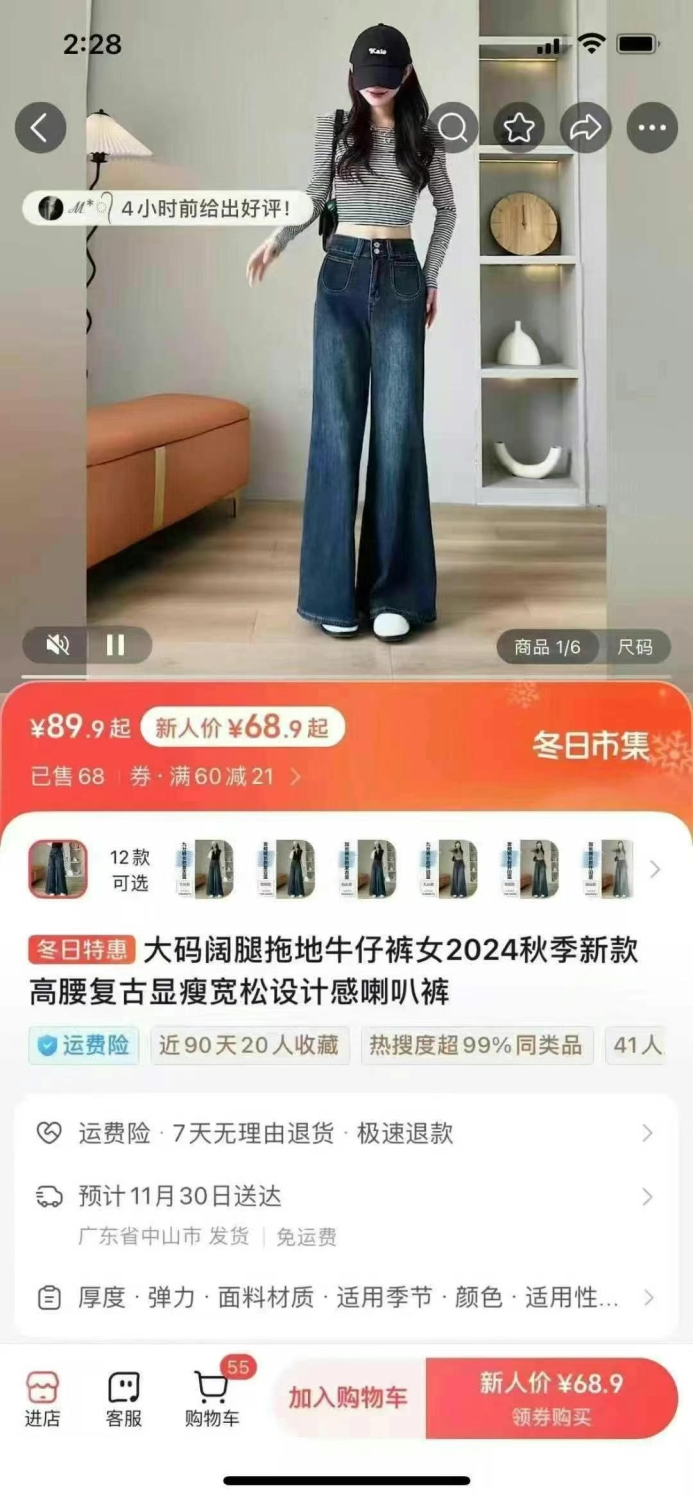View 预计11月30日送达 delivery details
Viewport: 693px width, 1500px height.
pos(346,1214)
